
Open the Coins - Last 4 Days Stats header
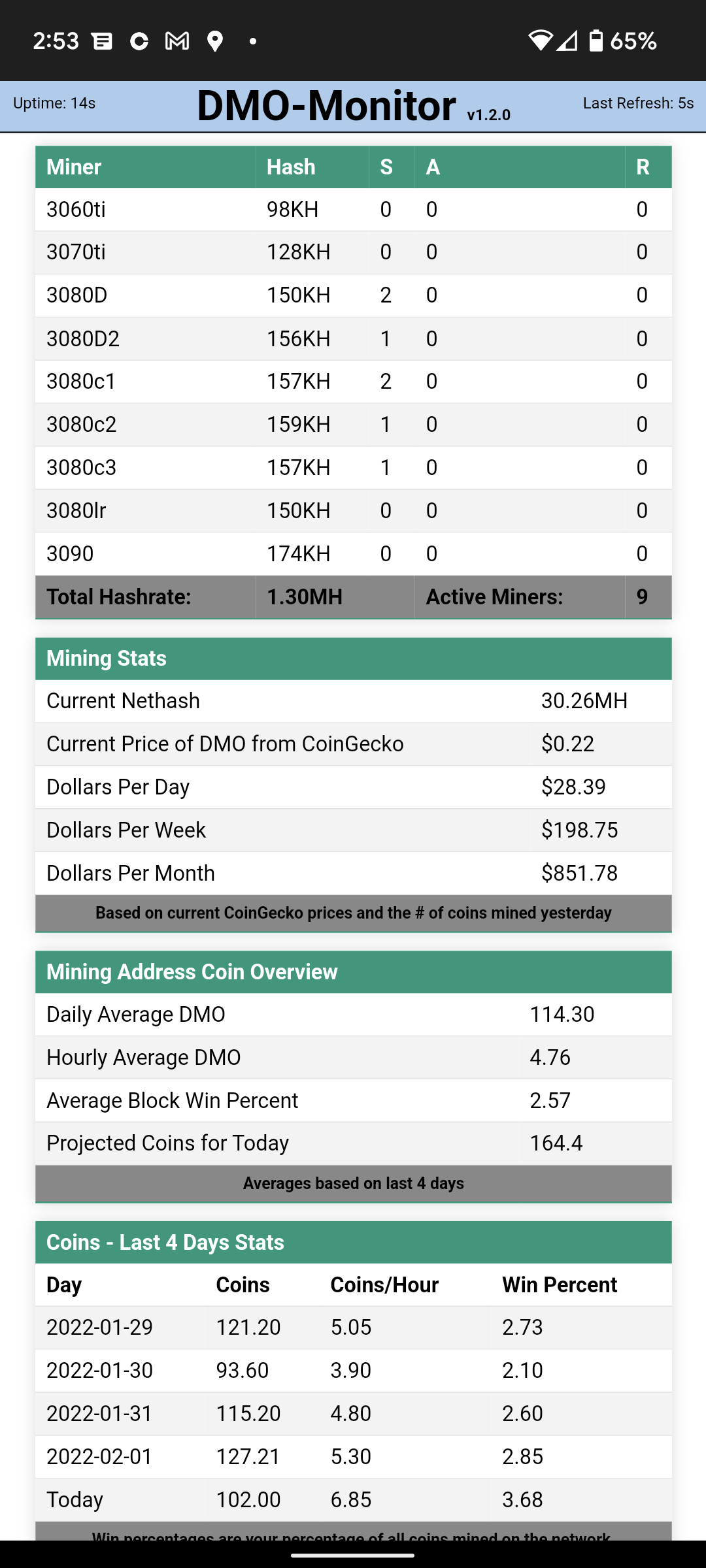(164, 1242)
